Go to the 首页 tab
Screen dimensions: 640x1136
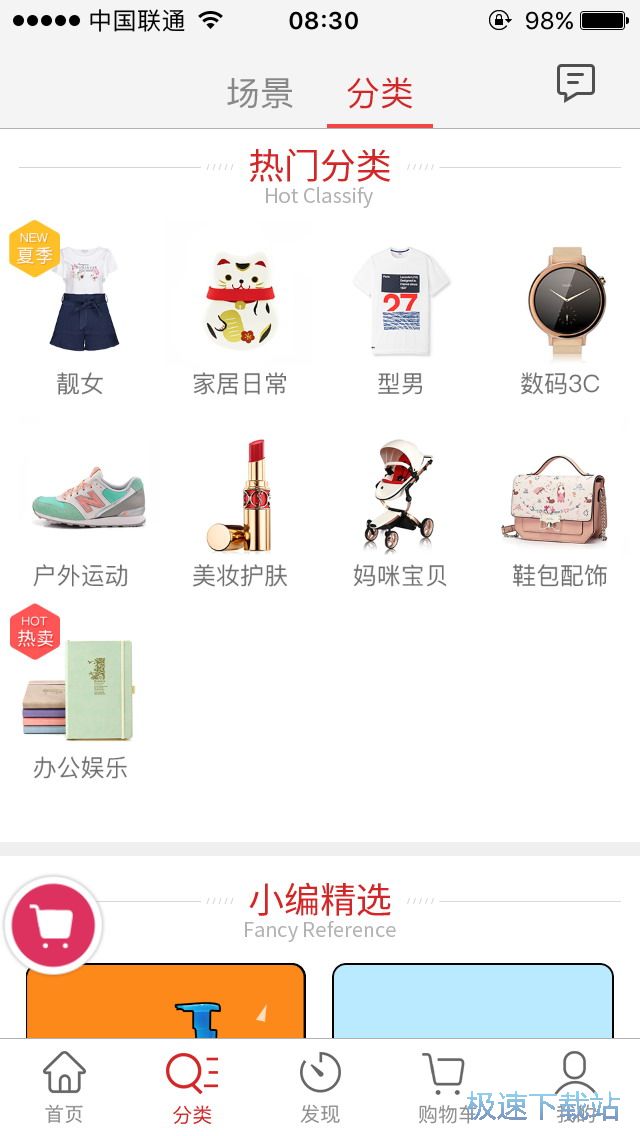(64, 1087)
